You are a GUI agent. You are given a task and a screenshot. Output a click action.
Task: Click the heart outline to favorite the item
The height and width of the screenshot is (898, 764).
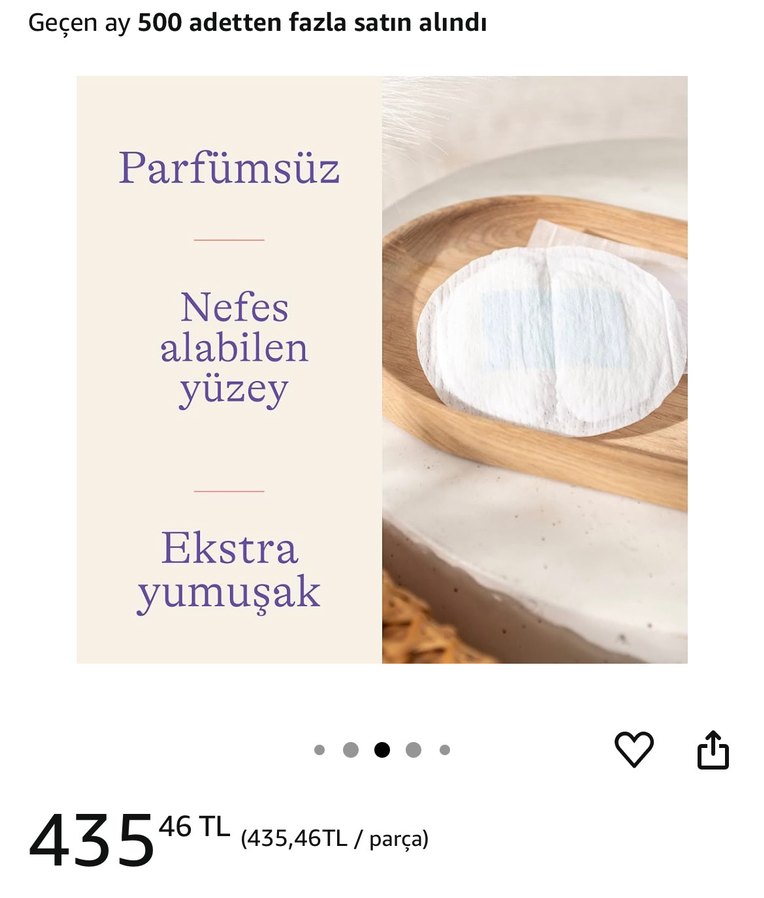[636, 747]
